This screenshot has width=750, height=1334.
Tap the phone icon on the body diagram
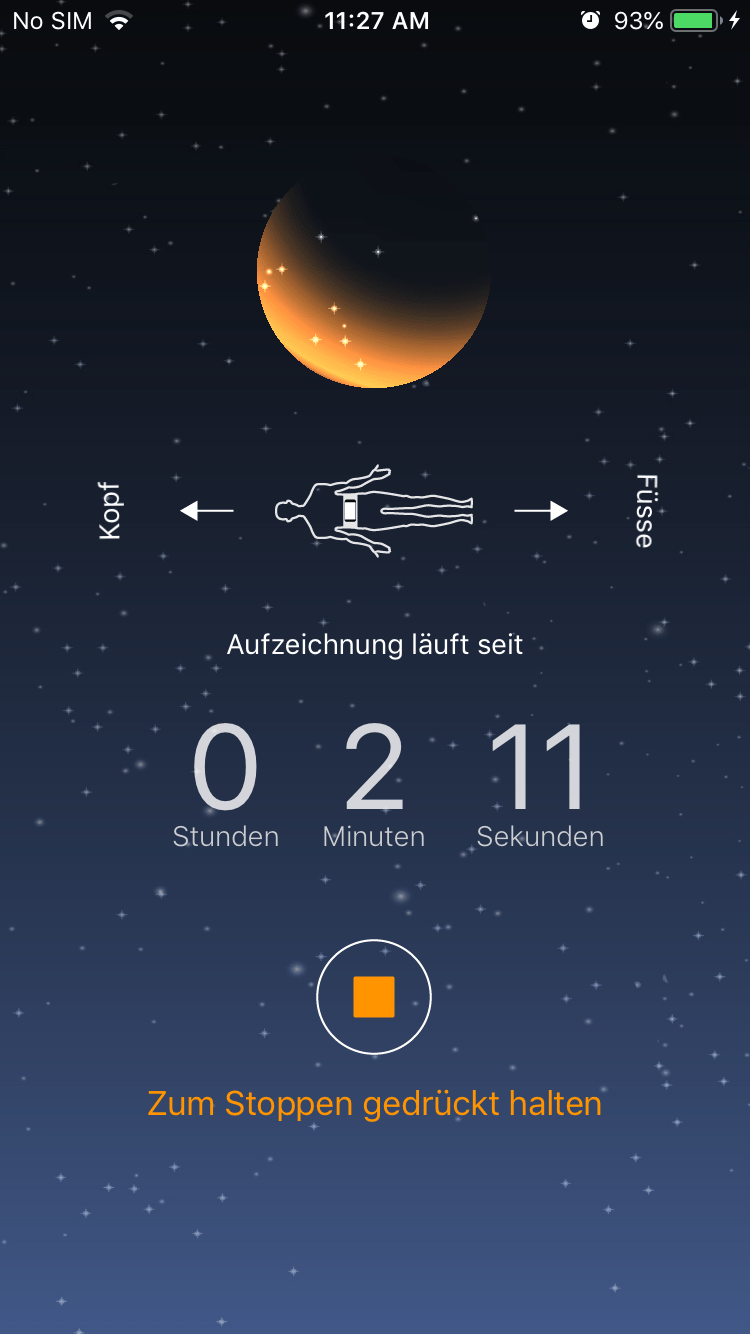click(x=348, y=510)
